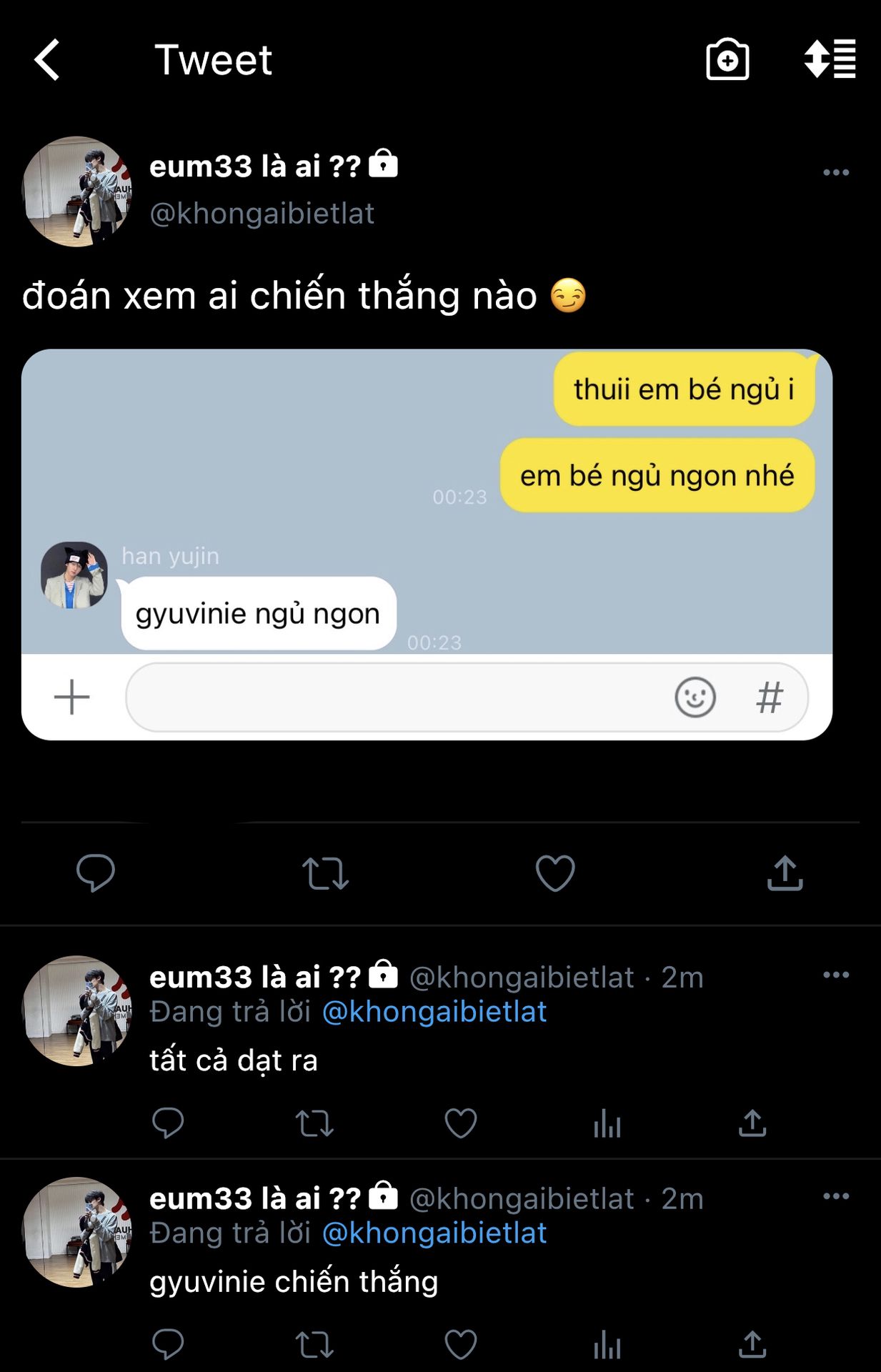Retweet the 'tất cả dạt ra' reply

(314, 1123)
